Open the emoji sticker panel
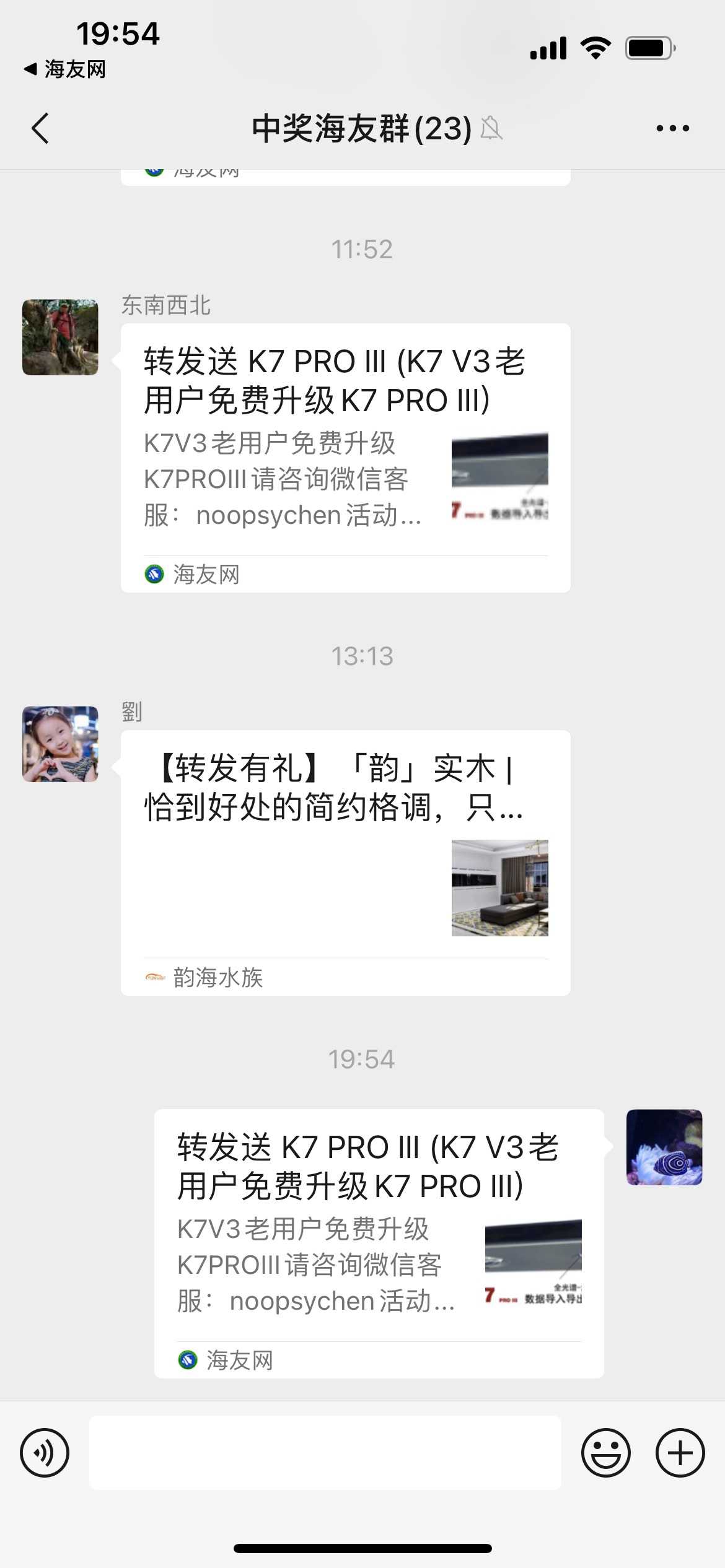This screenshot has width=725, height=1568. point(605,1453)
